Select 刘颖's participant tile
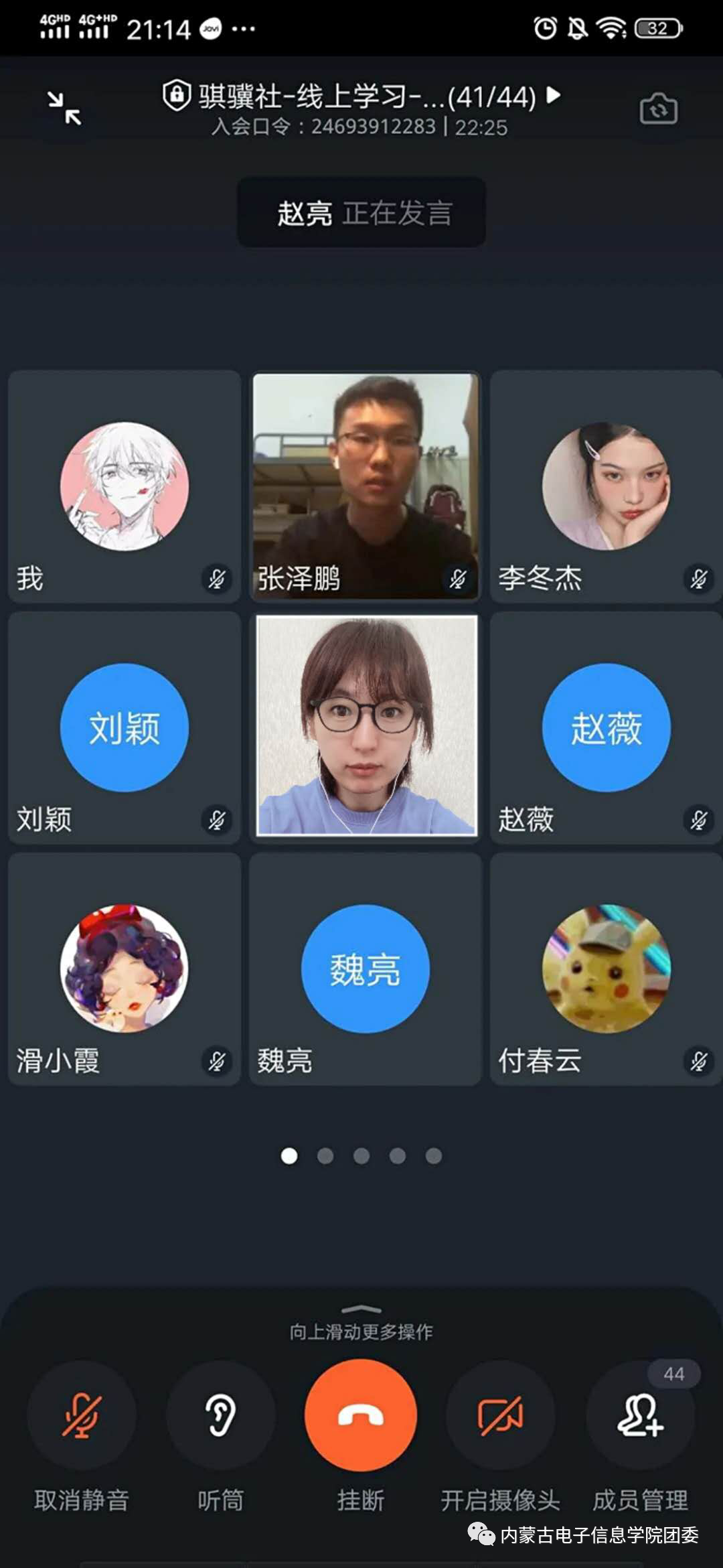 point(125,727)
